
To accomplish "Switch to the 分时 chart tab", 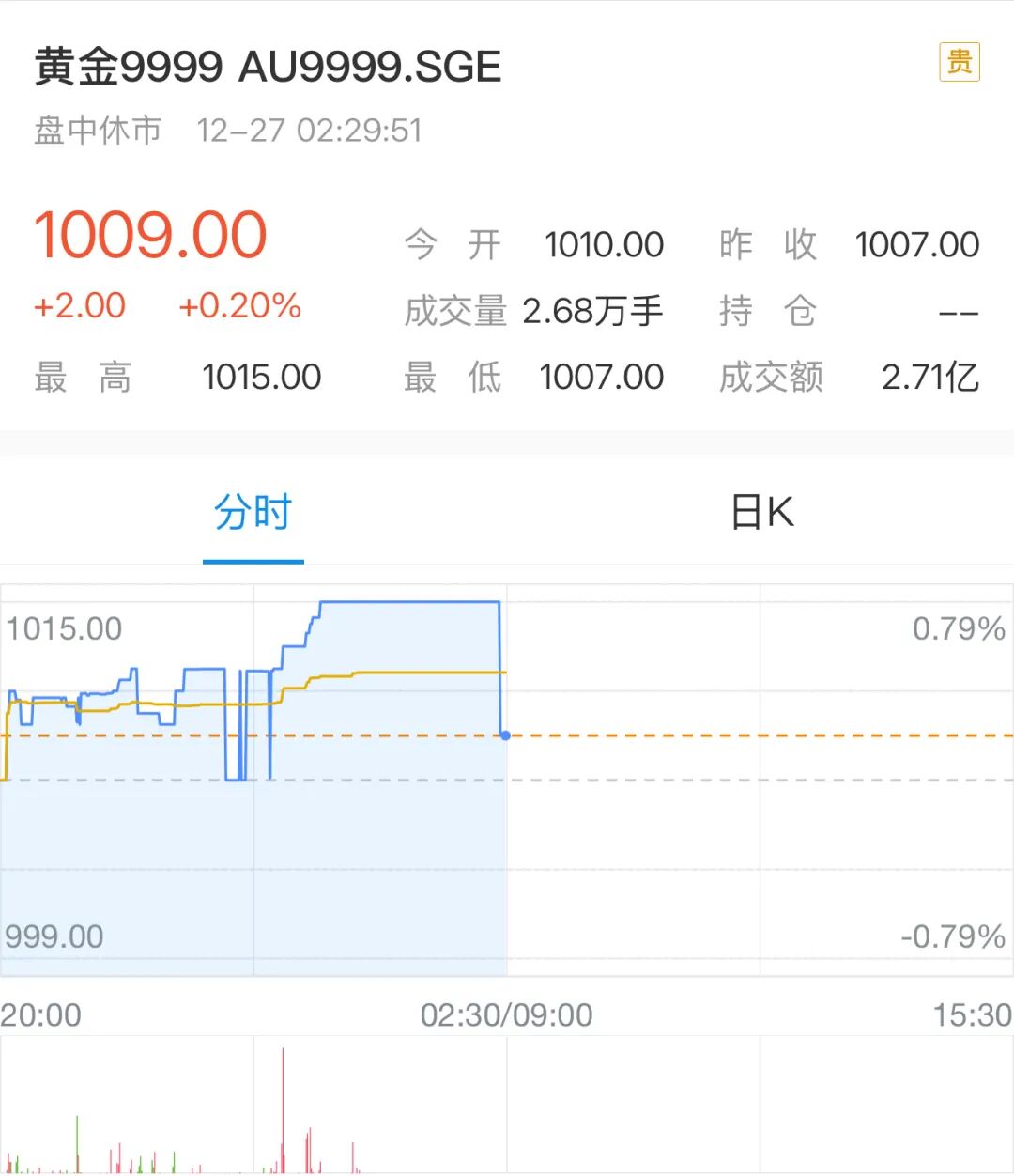I will [x=253, y=514].
